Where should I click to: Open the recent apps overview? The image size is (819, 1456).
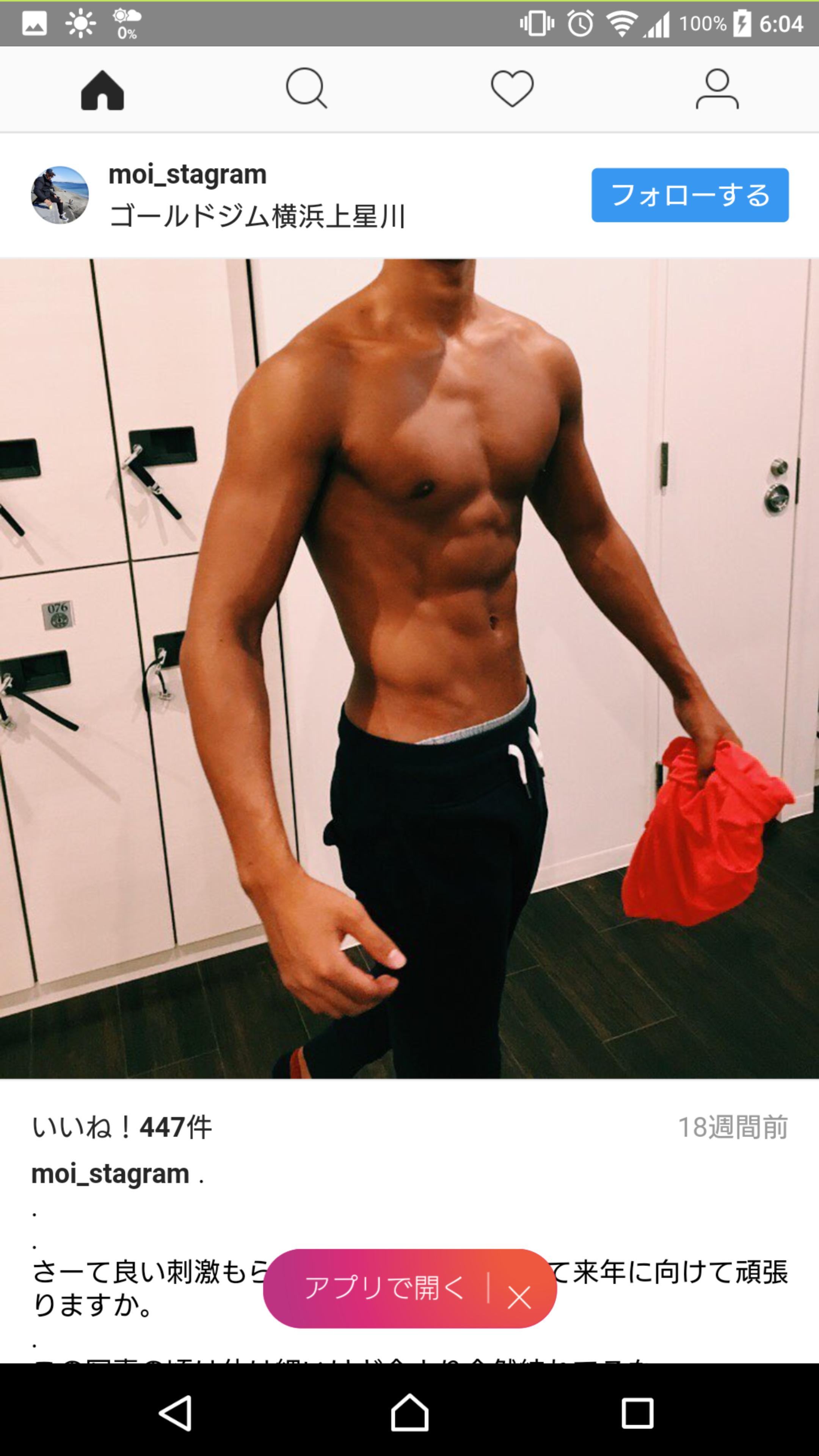637,1414
